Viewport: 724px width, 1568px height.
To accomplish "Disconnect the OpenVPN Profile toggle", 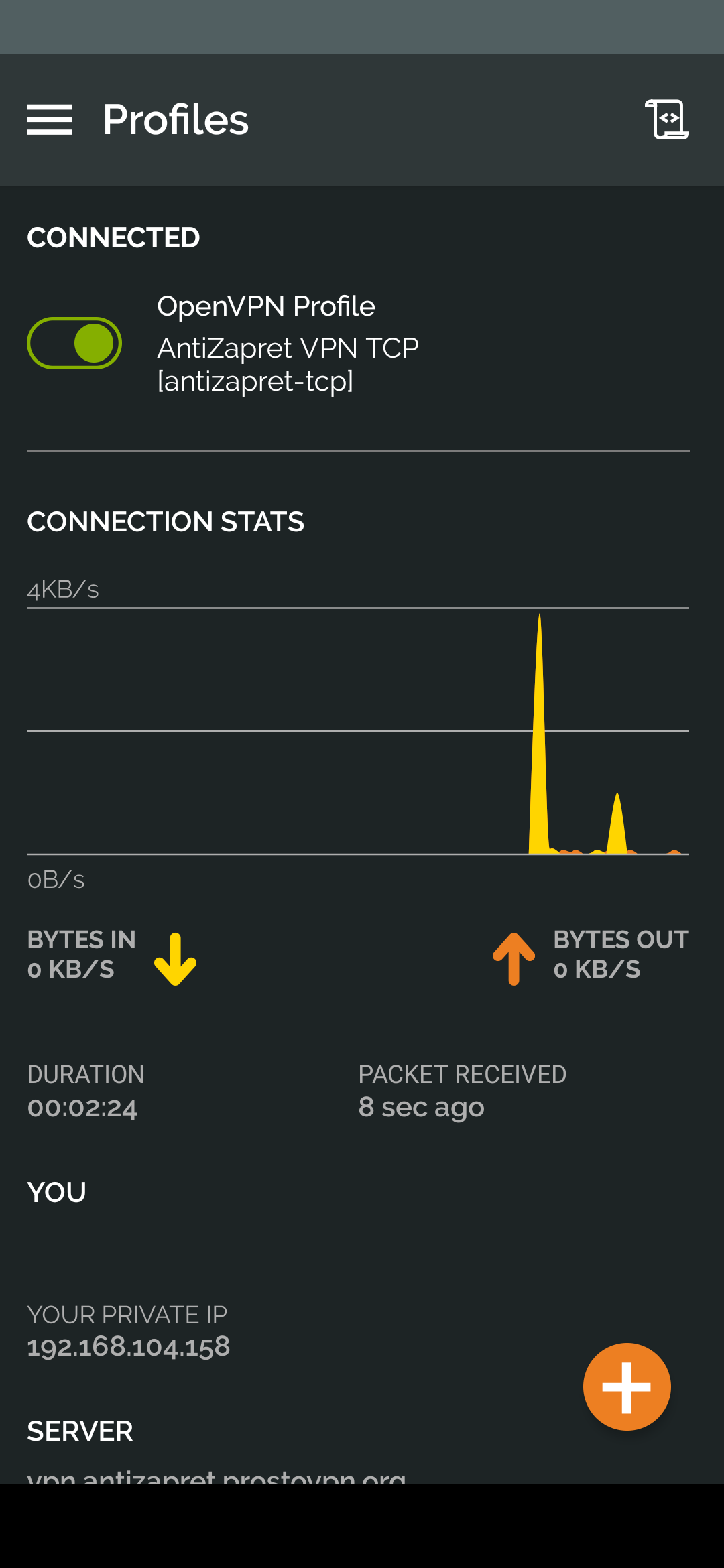I will pos(74,343).
